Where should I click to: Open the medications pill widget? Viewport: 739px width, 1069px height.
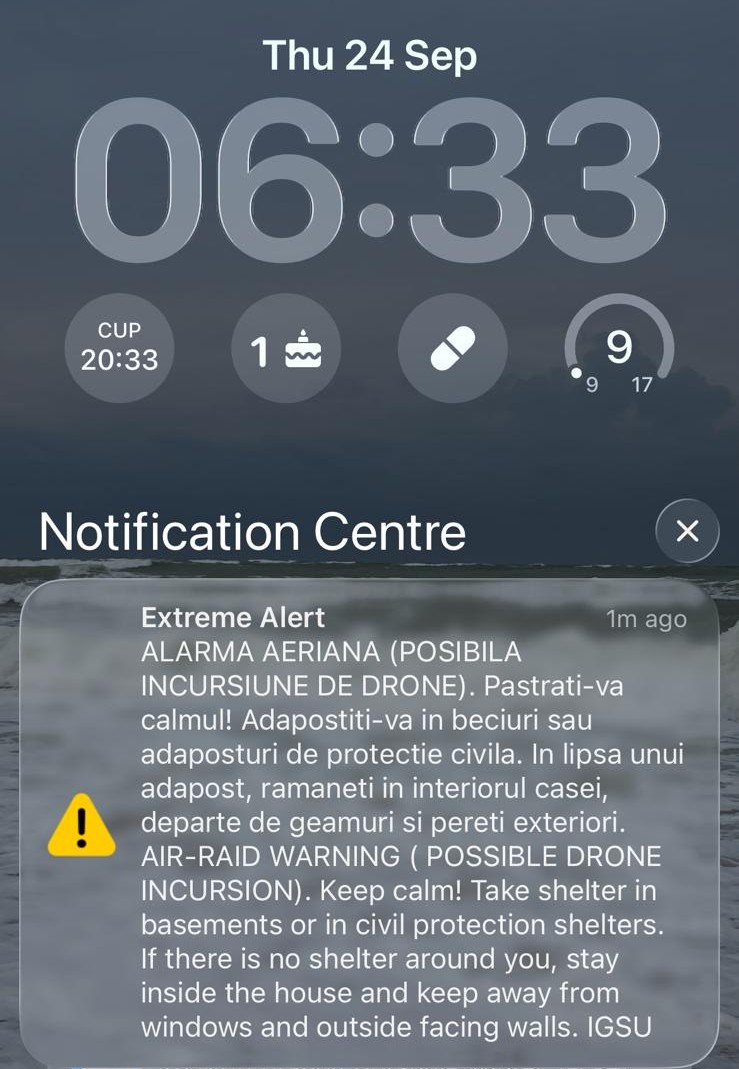pyautogui.click(x=453, y=348)
